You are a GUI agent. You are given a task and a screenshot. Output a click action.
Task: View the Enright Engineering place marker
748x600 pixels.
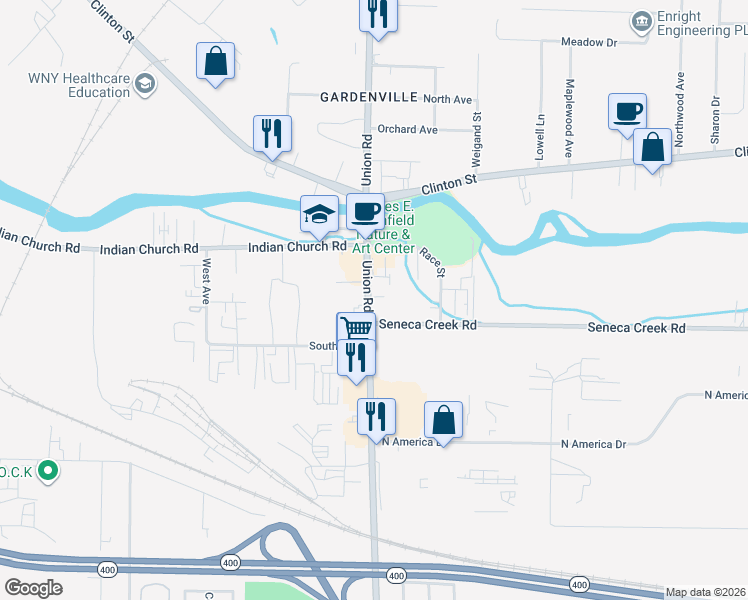click(640, 22)
